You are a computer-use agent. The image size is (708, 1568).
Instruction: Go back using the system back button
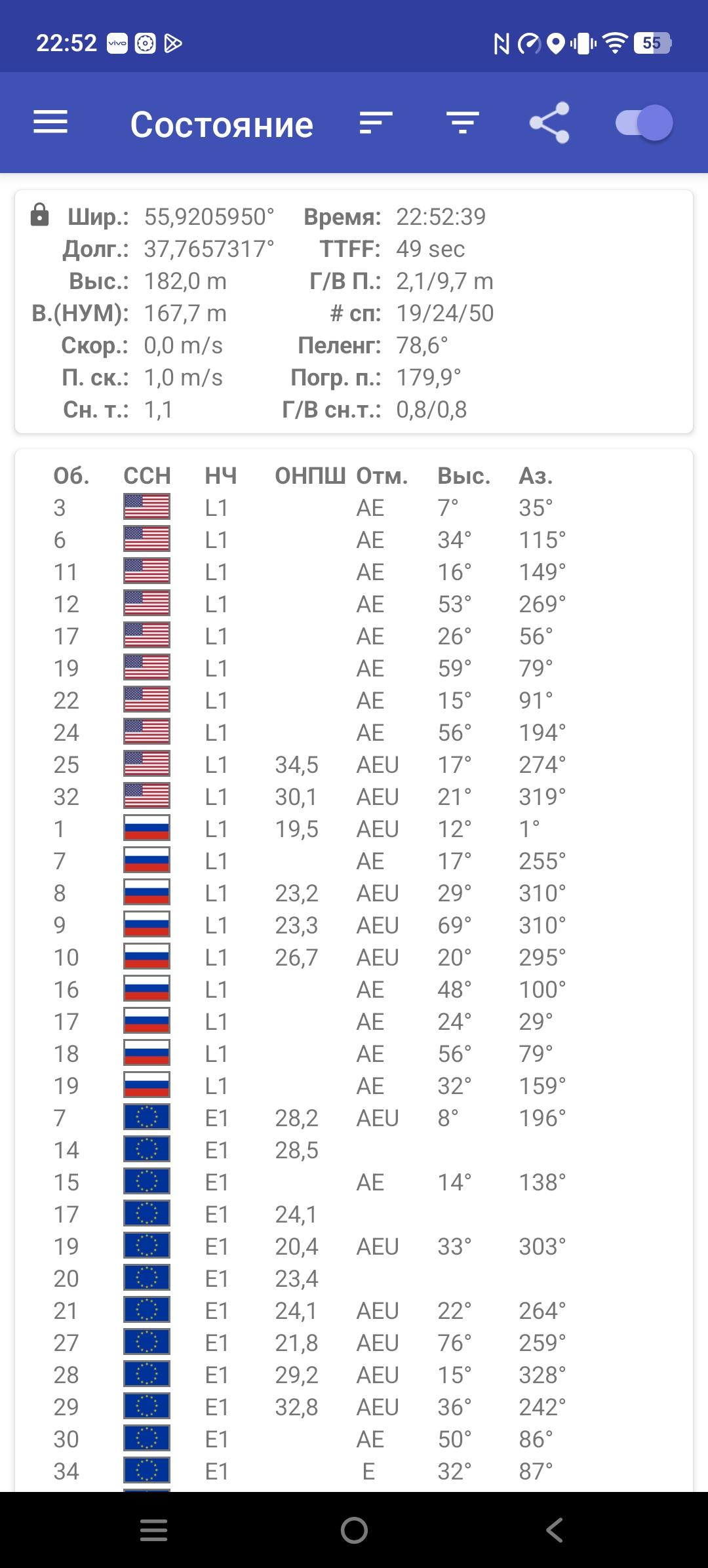click(554, 1531)
